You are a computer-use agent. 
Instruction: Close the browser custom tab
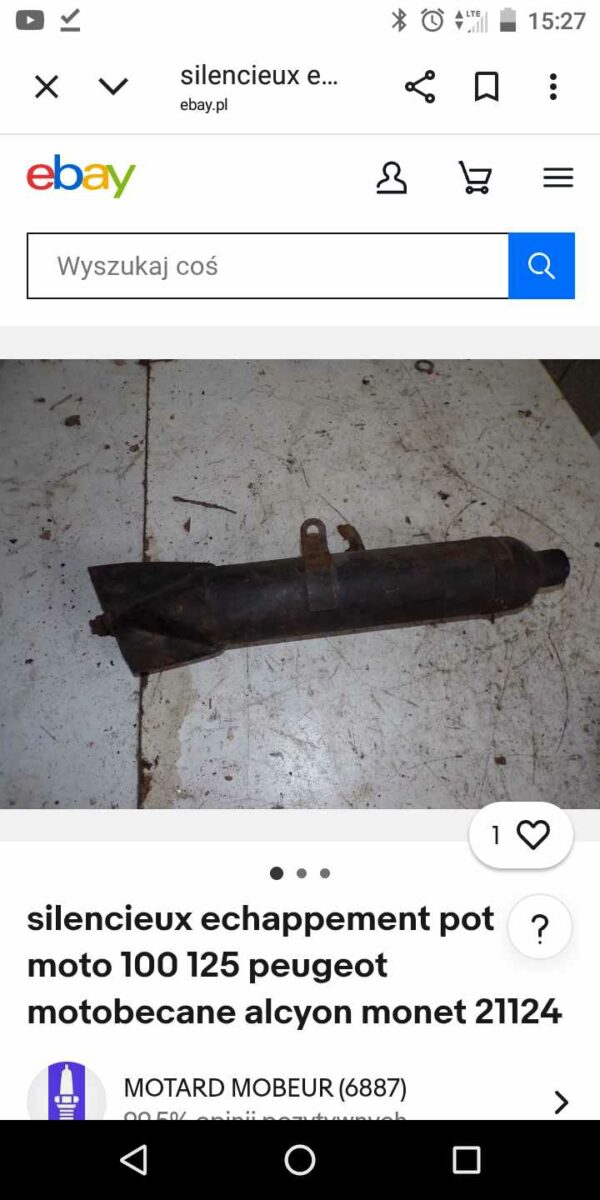pyautogui.click(x=46, y=87)
